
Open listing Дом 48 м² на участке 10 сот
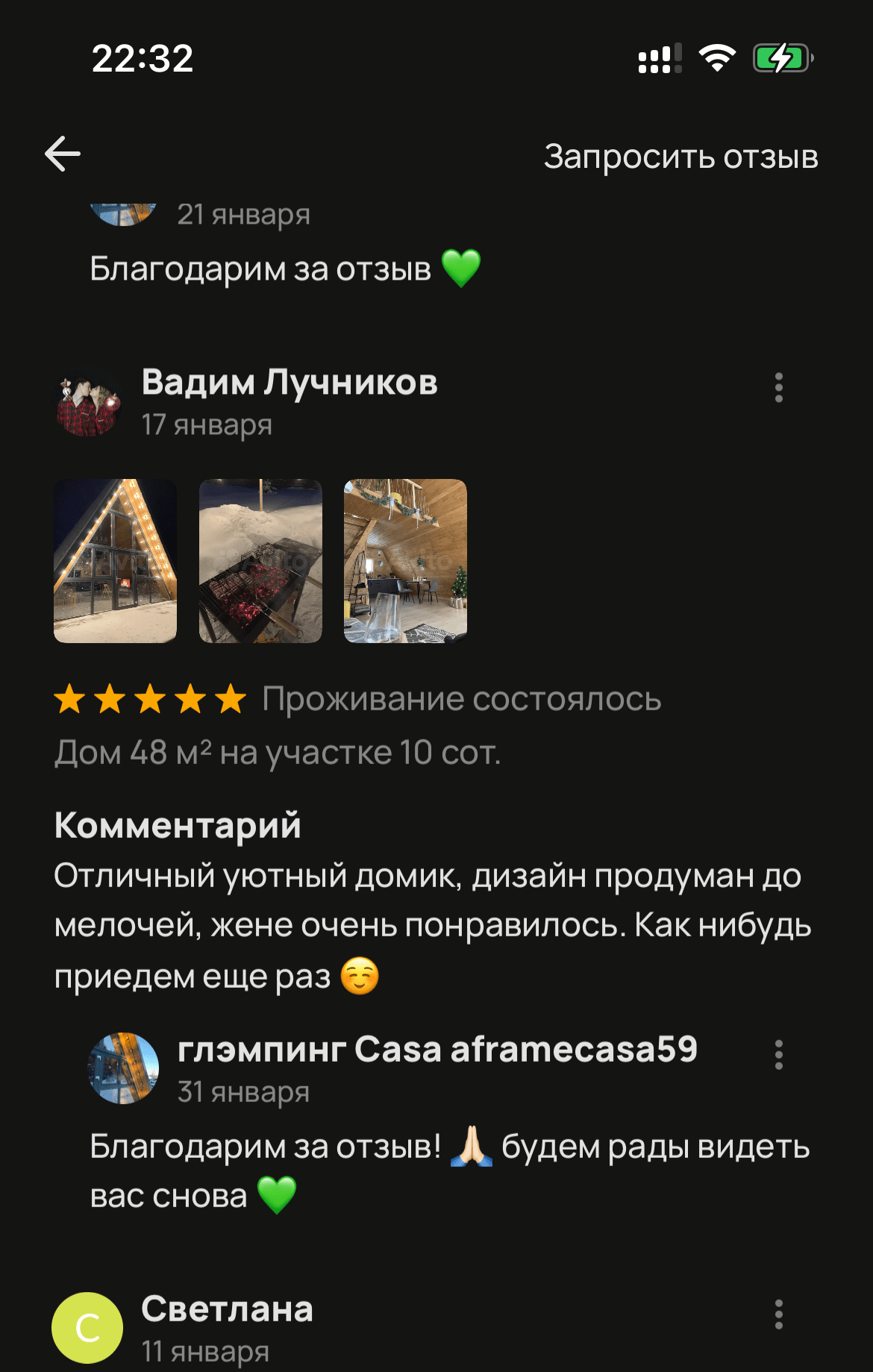[280, 754]
